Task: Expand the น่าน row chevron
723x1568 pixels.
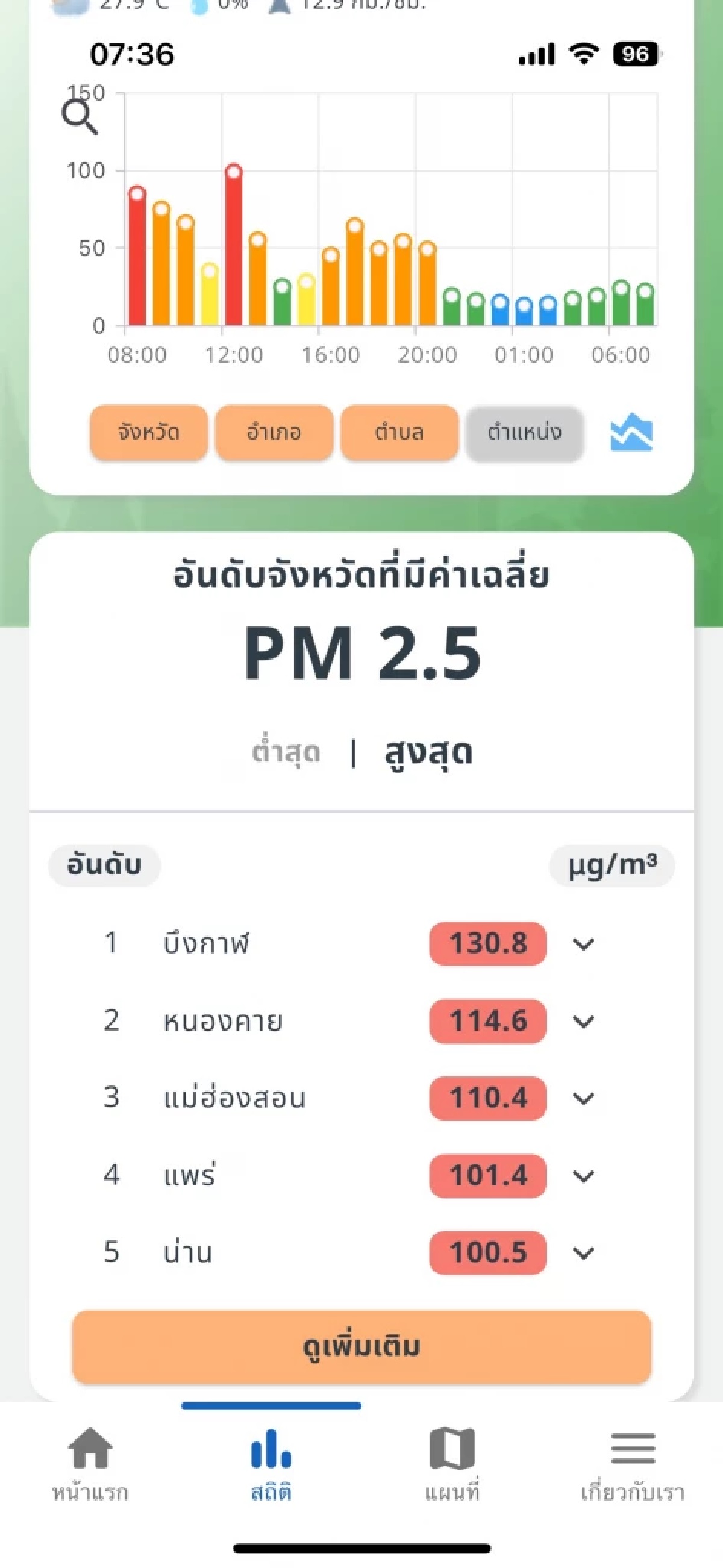Action: point(583,1253)
